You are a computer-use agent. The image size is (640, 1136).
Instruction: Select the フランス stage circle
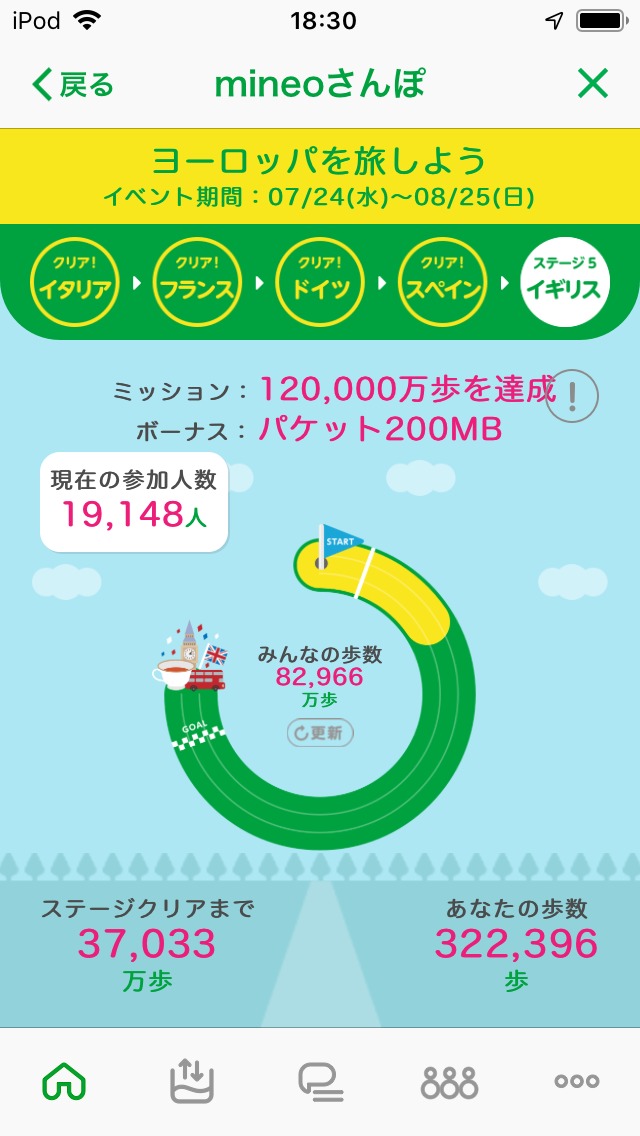(x=197, y=283)
